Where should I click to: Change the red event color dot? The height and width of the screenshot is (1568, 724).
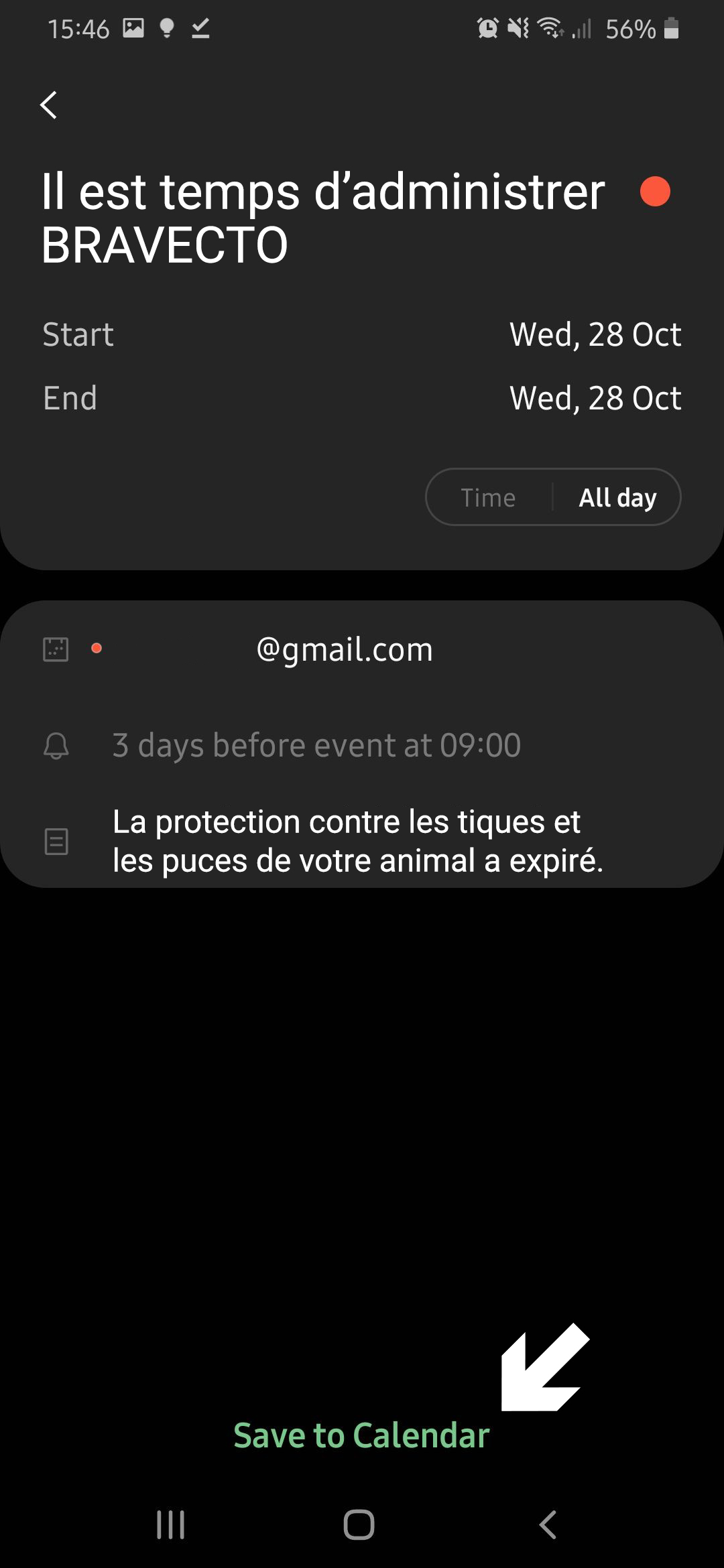pos(654,191)
